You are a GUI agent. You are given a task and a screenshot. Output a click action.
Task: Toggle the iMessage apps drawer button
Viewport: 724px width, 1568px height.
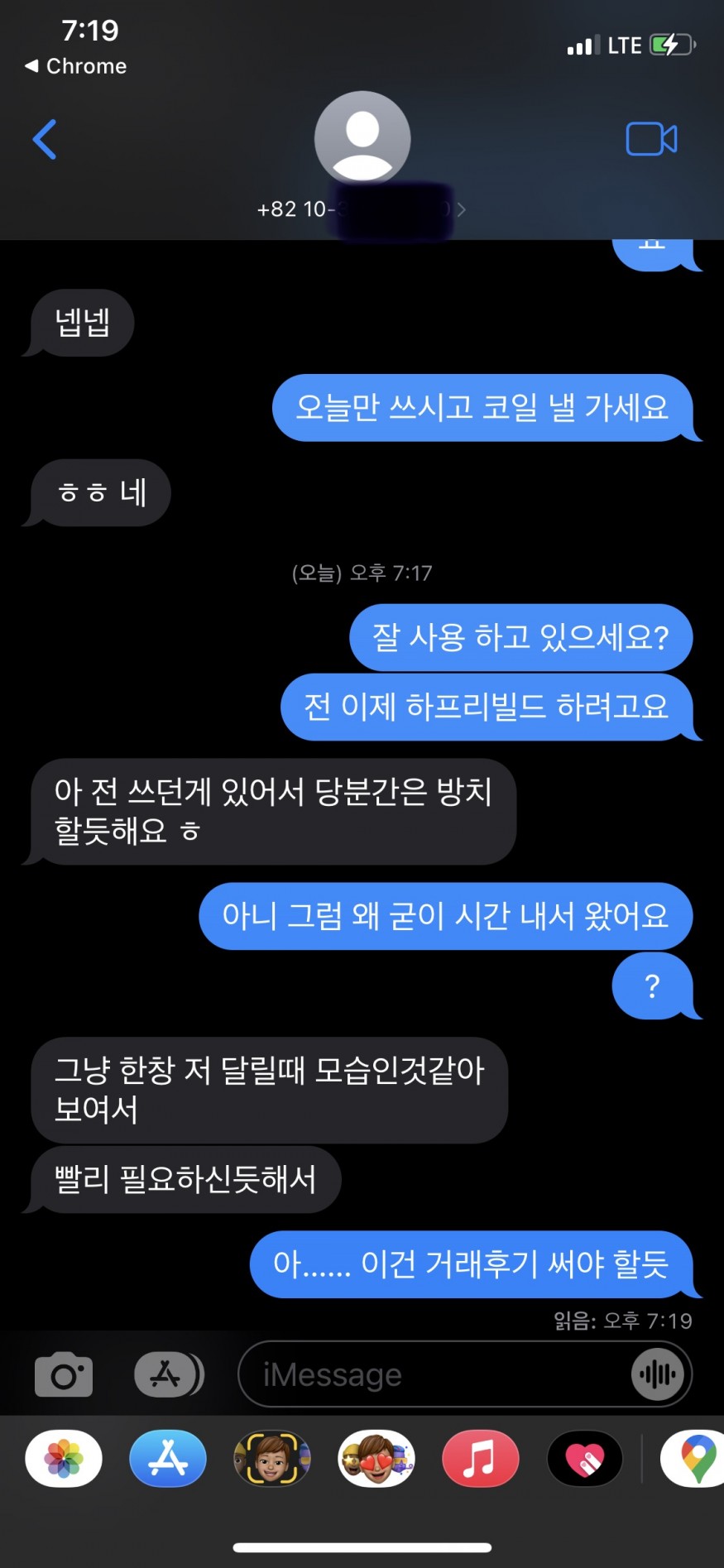pos(169,1374)
